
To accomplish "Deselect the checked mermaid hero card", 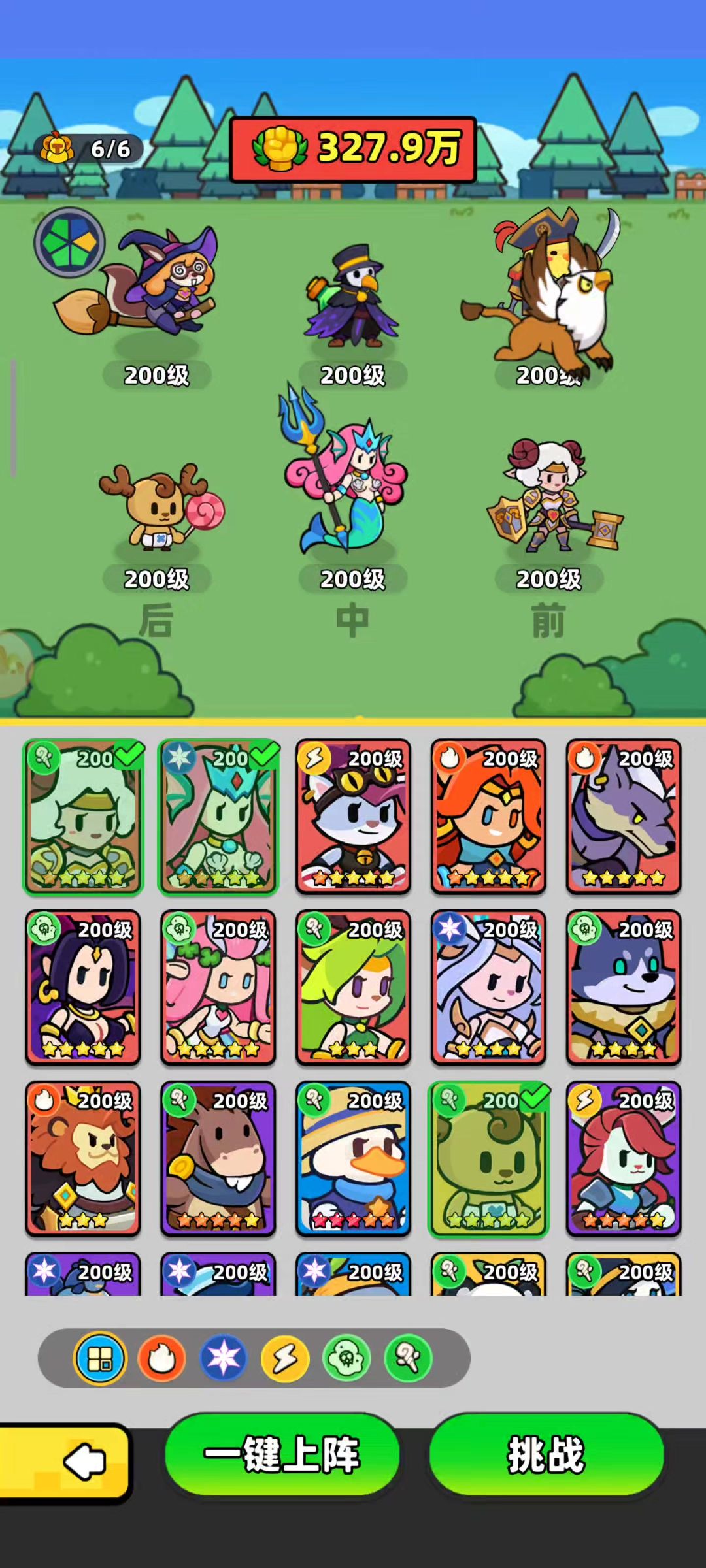I will pyautogui.click(x=218, y=817).
